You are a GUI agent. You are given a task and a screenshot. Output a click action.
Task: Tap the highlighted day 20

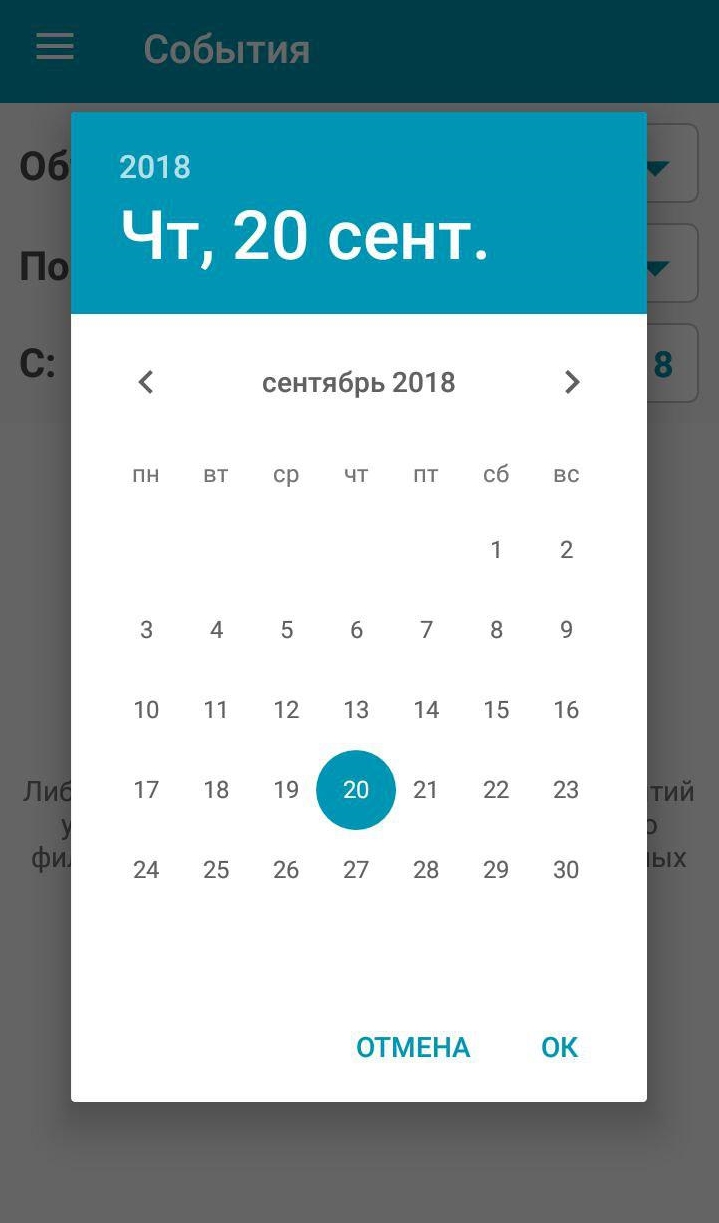(356, 790)
